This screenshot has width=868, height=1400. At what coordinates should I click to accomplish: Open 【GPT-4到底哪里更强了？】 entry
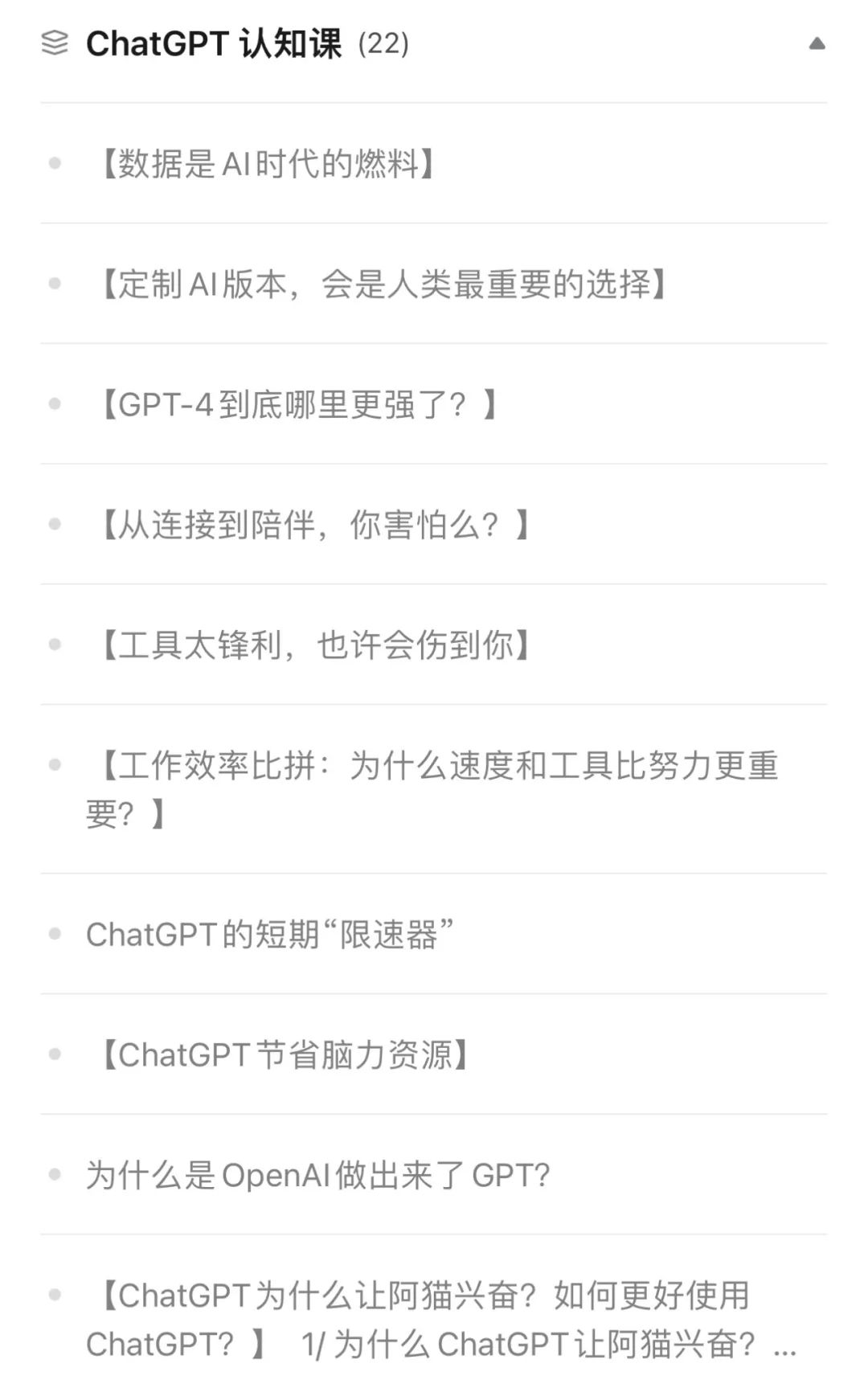click(296, 404)
